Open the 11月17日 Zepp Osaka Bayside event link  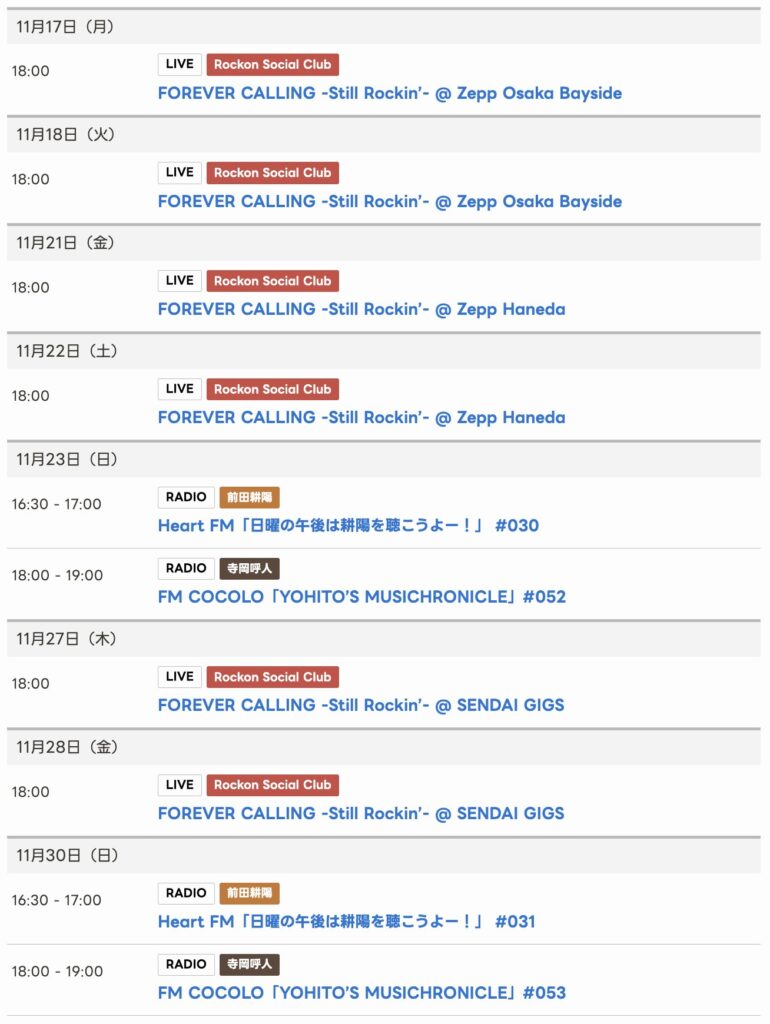[x=389, y=93]
